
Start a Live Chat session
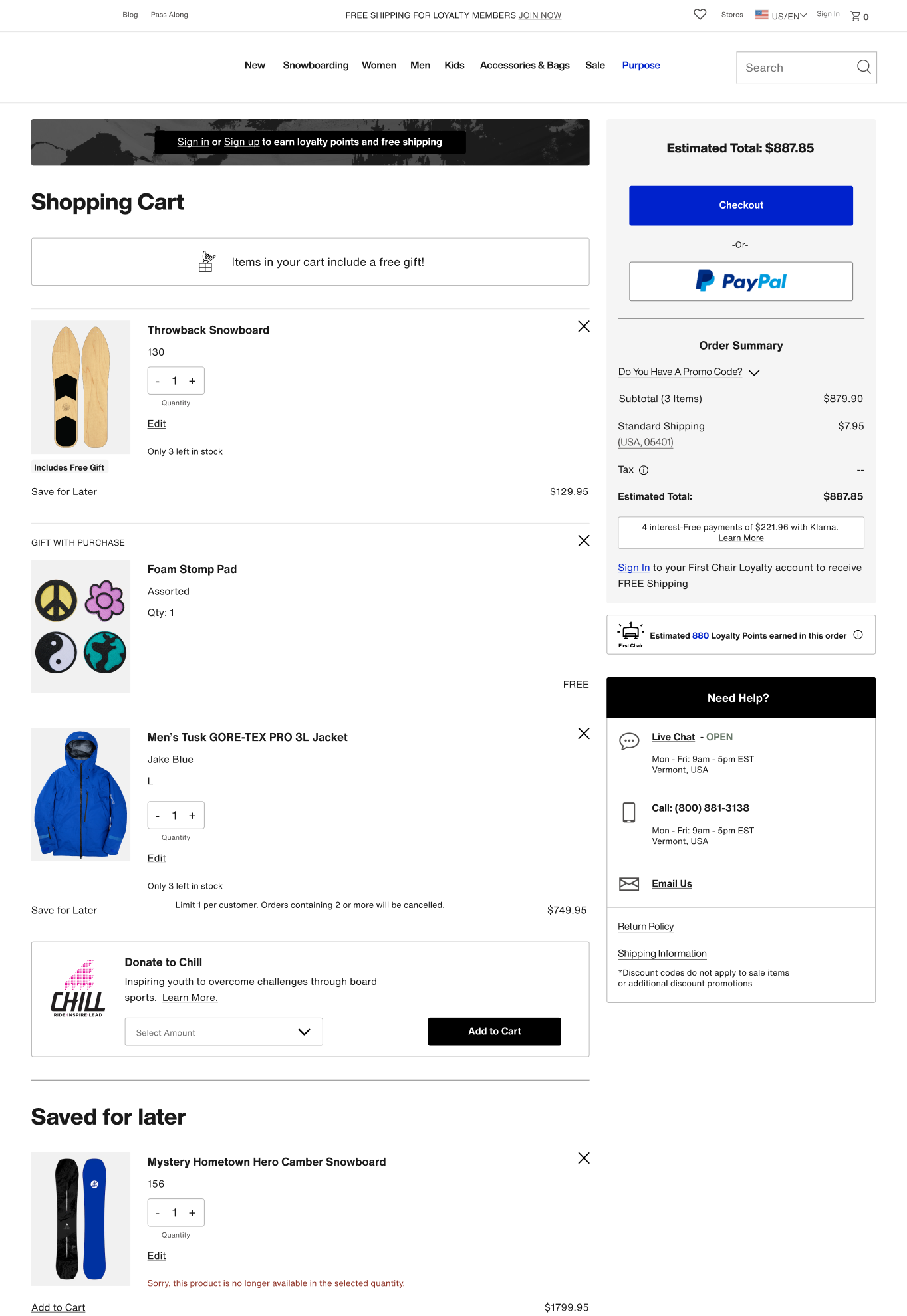coord(673,737)
